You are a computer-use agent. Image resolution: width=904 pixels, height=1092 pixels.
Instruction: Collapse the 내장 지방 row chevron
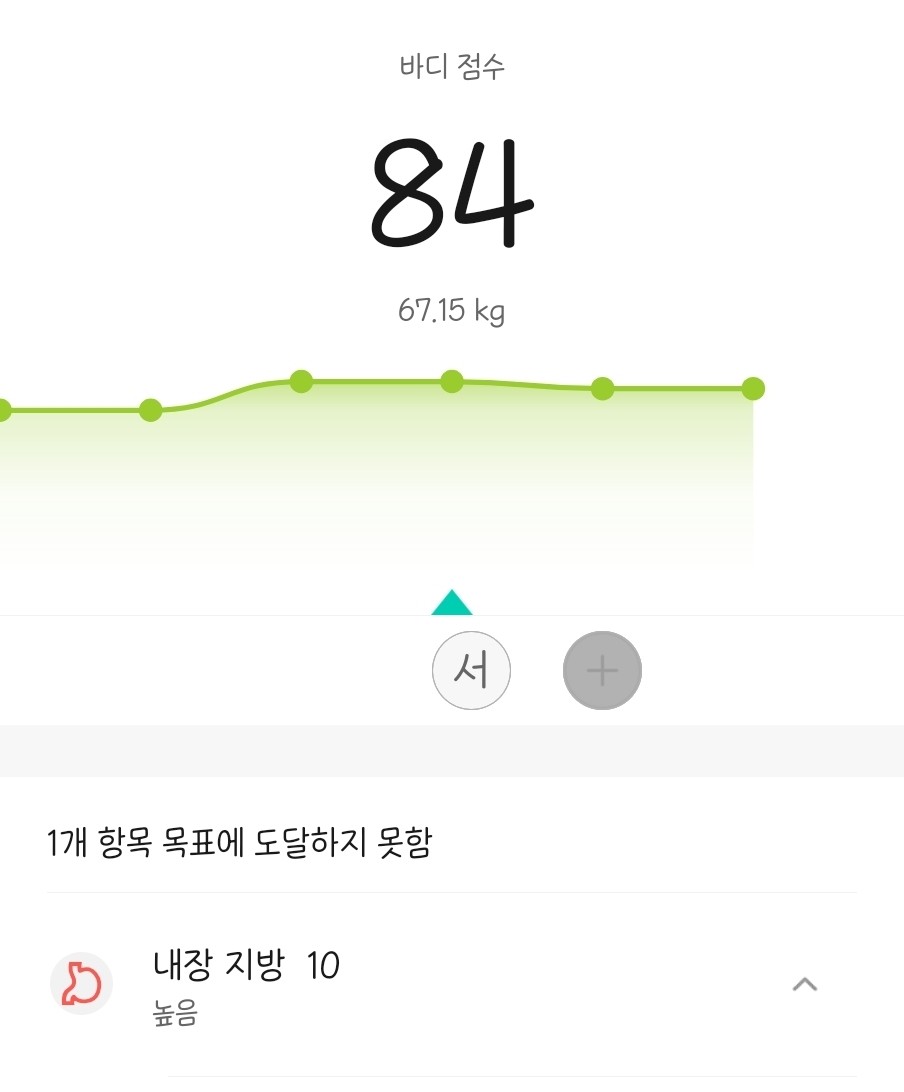coord(804,985)
